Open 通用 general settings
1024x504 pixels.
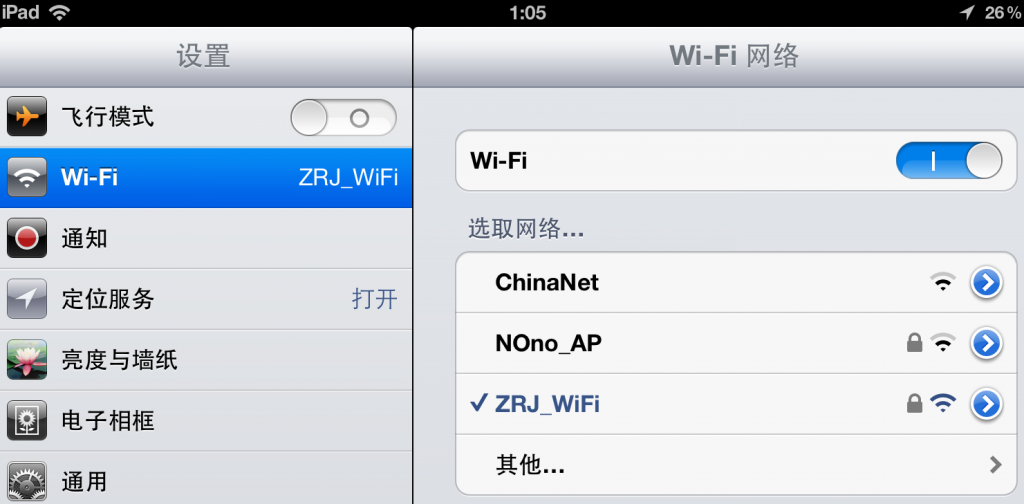click(x=205, y=480)
